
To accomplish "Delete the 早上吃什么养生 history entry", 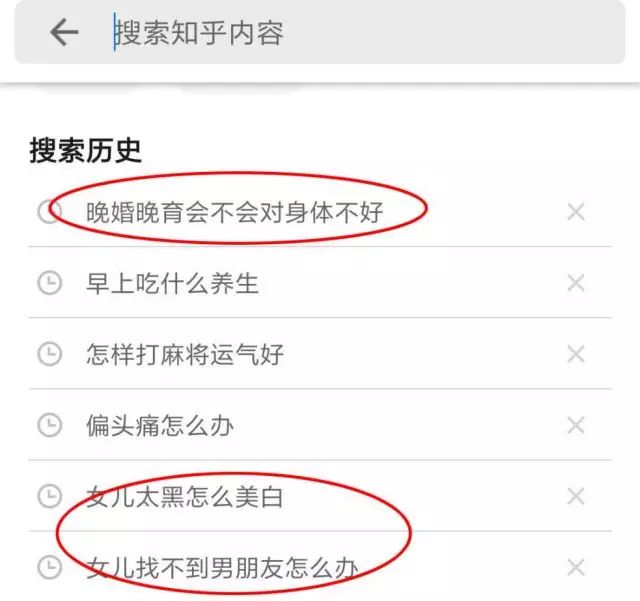I will (x=575, y=284).
